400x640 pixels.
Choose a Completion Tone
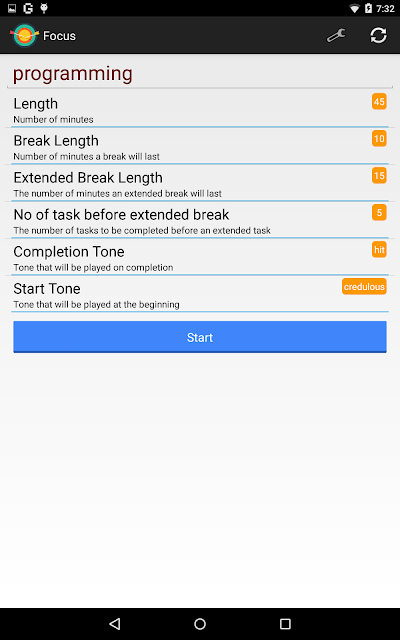(x=200, y=257)
